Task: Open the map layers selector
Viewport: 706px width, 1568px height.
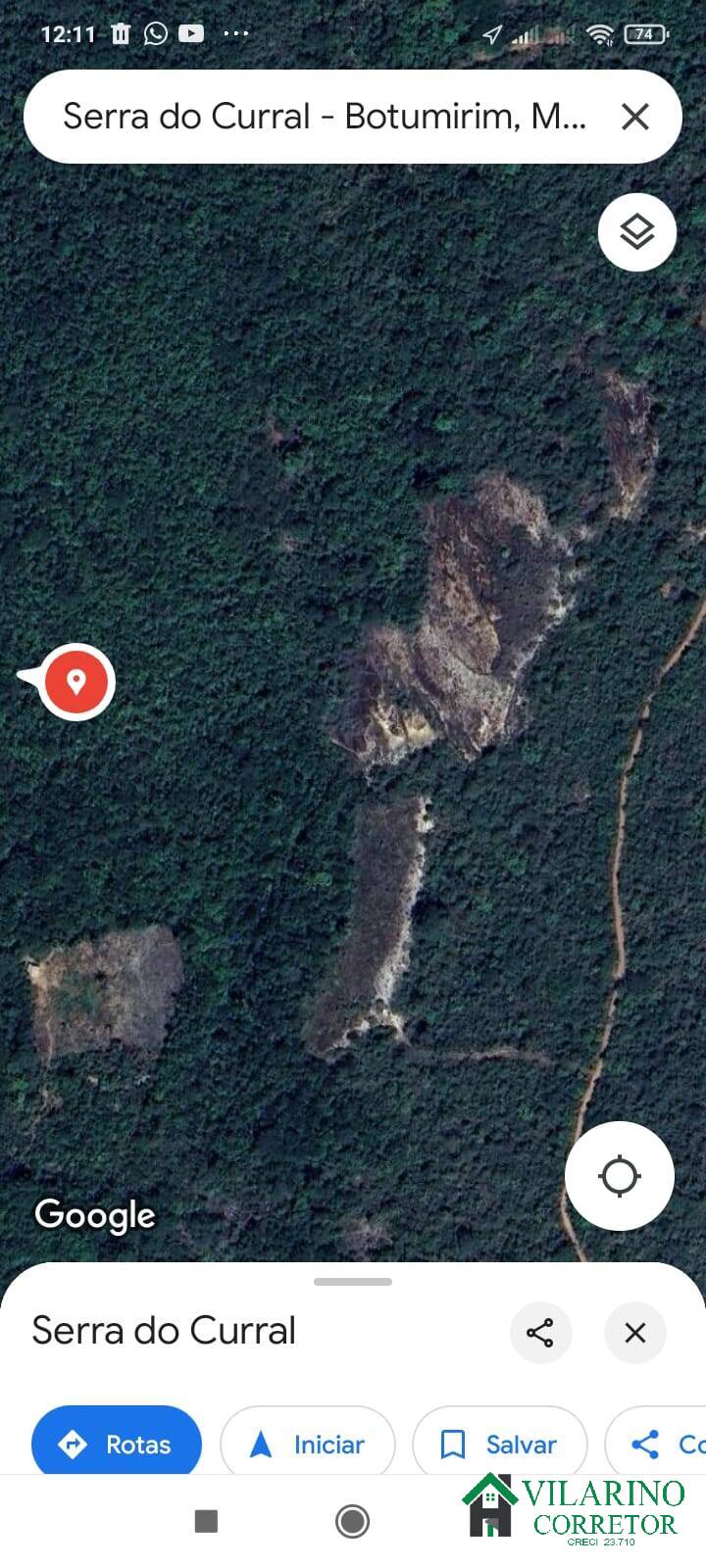Action: point(637,232)
